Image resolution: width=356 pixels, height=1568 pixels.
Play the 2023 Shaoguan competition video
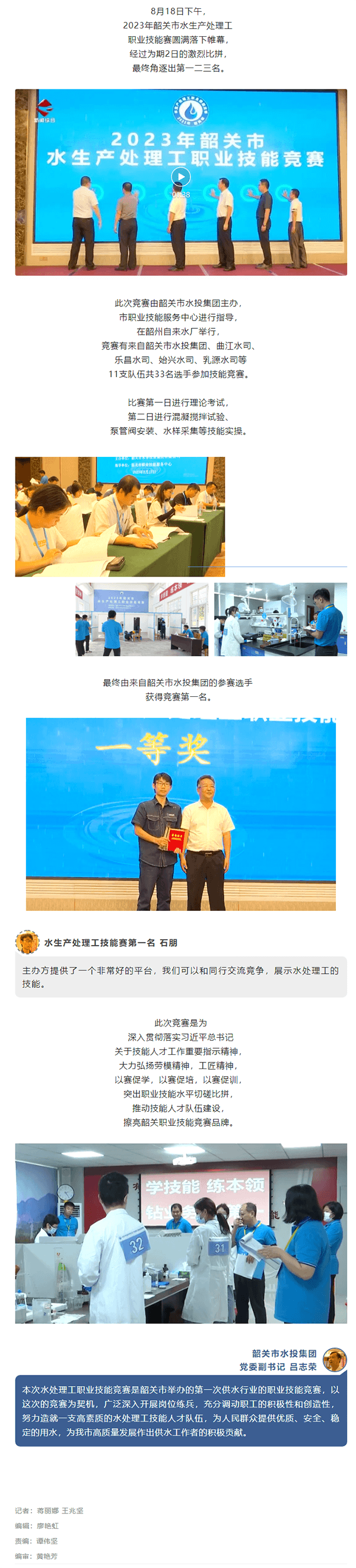click(180, 177)
